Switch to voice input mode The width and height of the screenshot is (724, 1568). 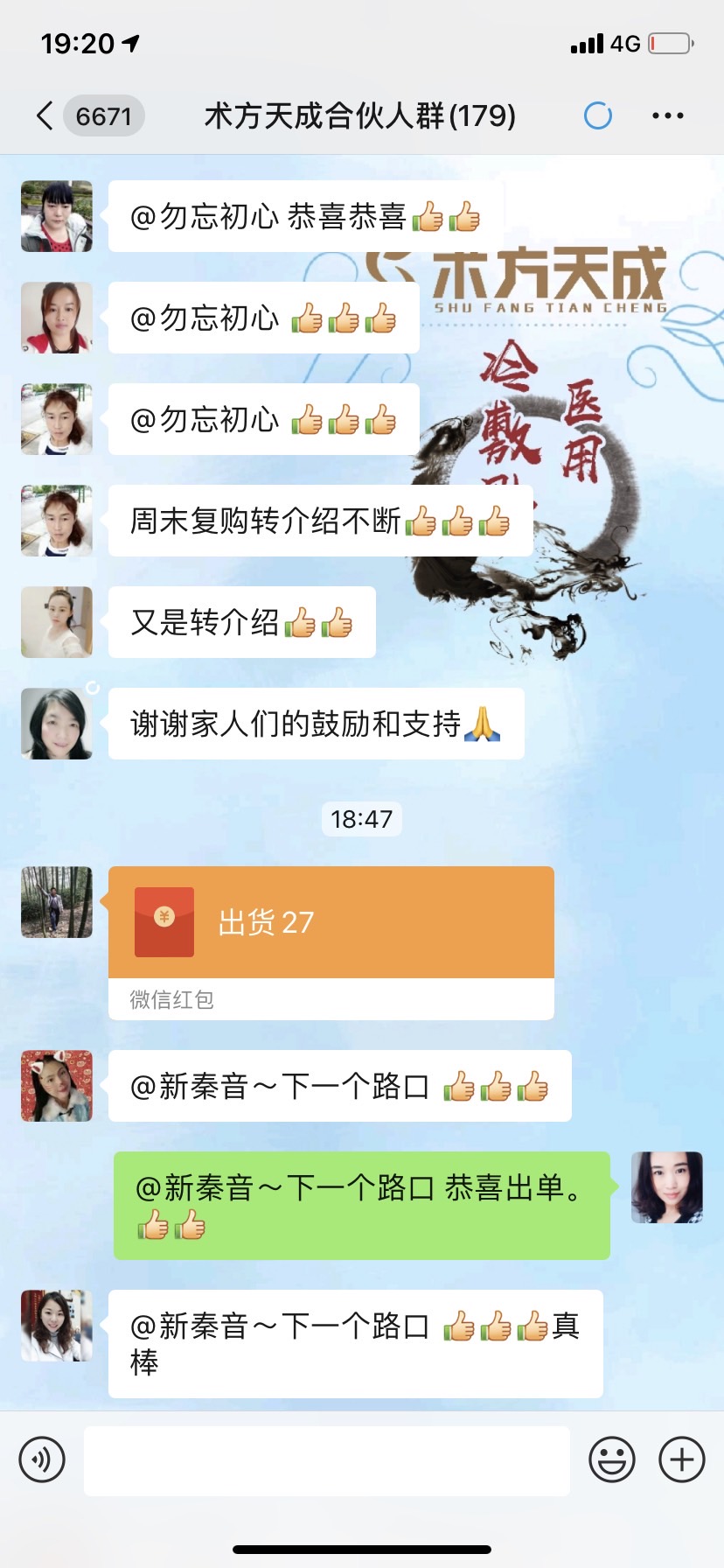point(42,1459)
